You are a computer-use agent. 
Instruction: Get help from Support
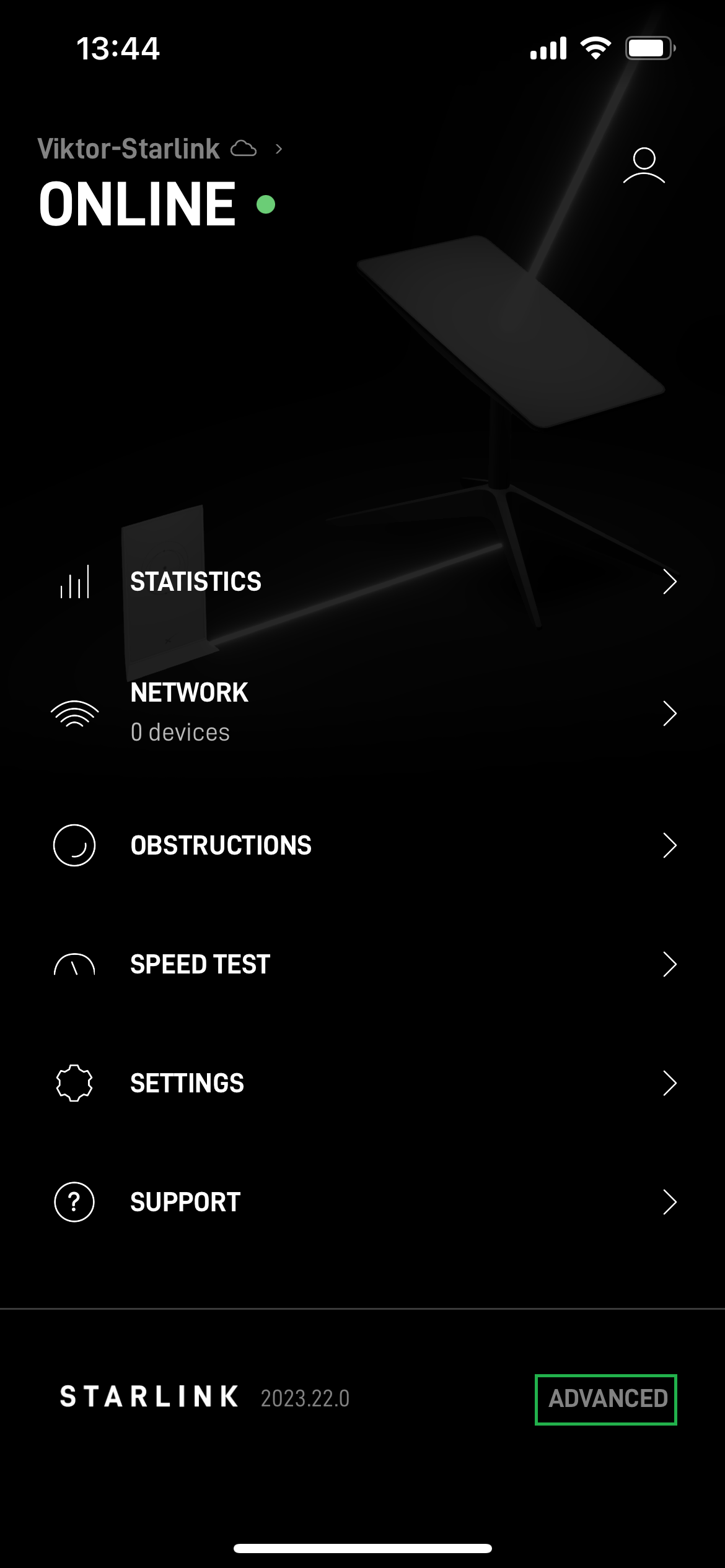click(362, 1202)
